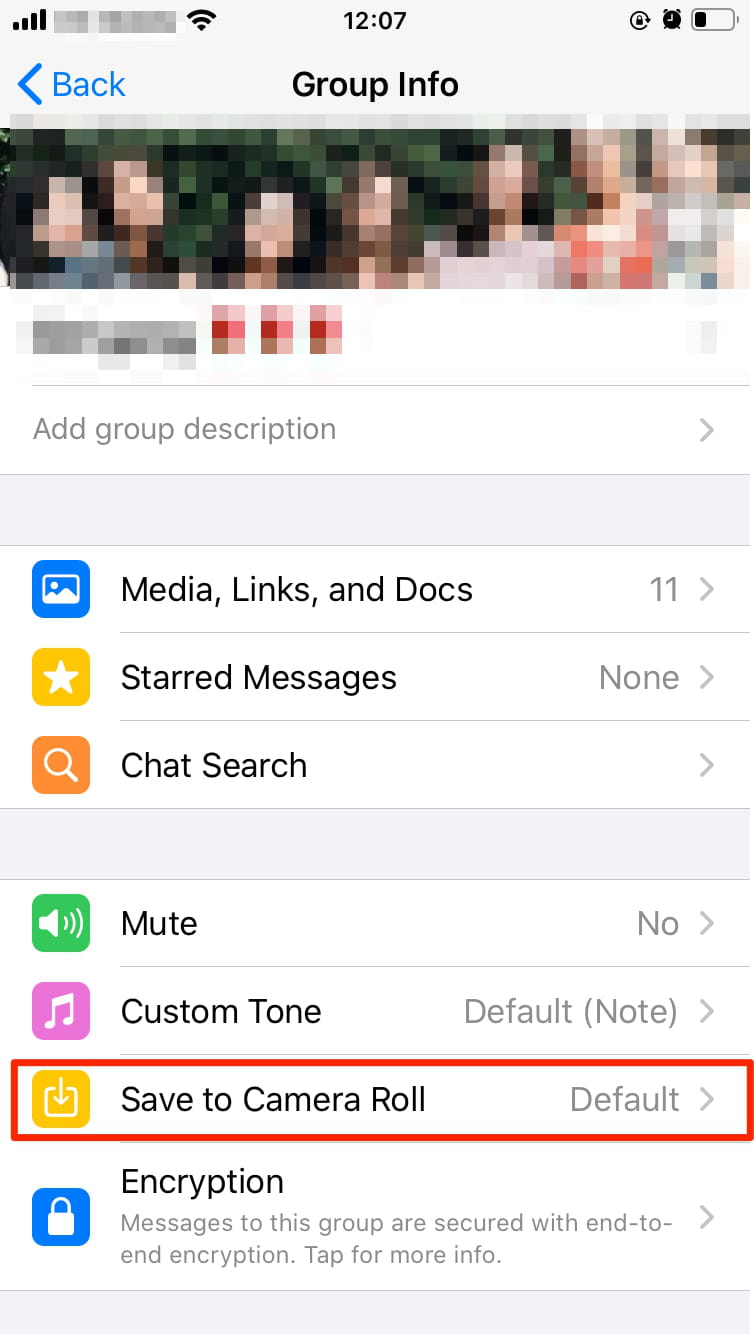Change the Custom Tone

pos(377,1011)
